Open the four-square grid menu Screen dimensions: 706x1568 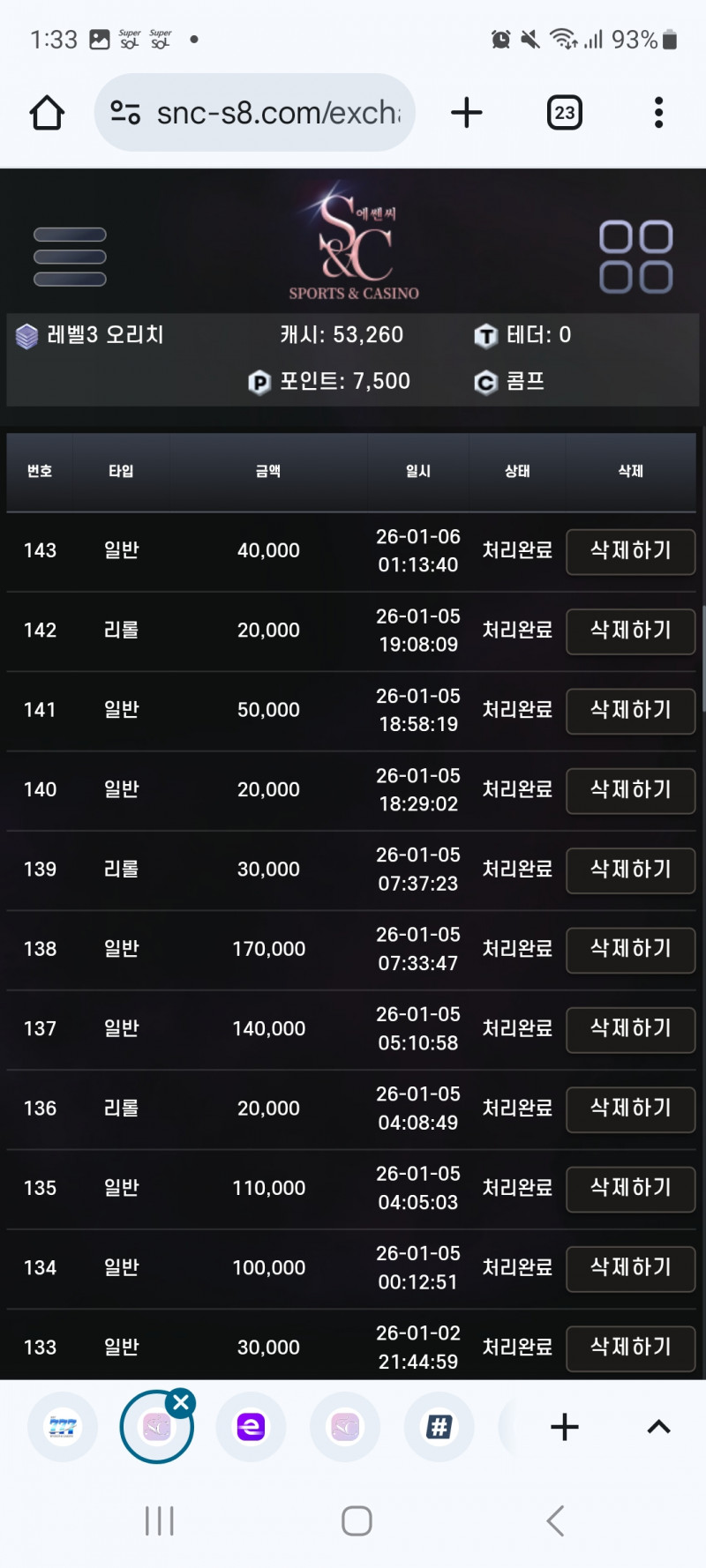coord(635,257)
